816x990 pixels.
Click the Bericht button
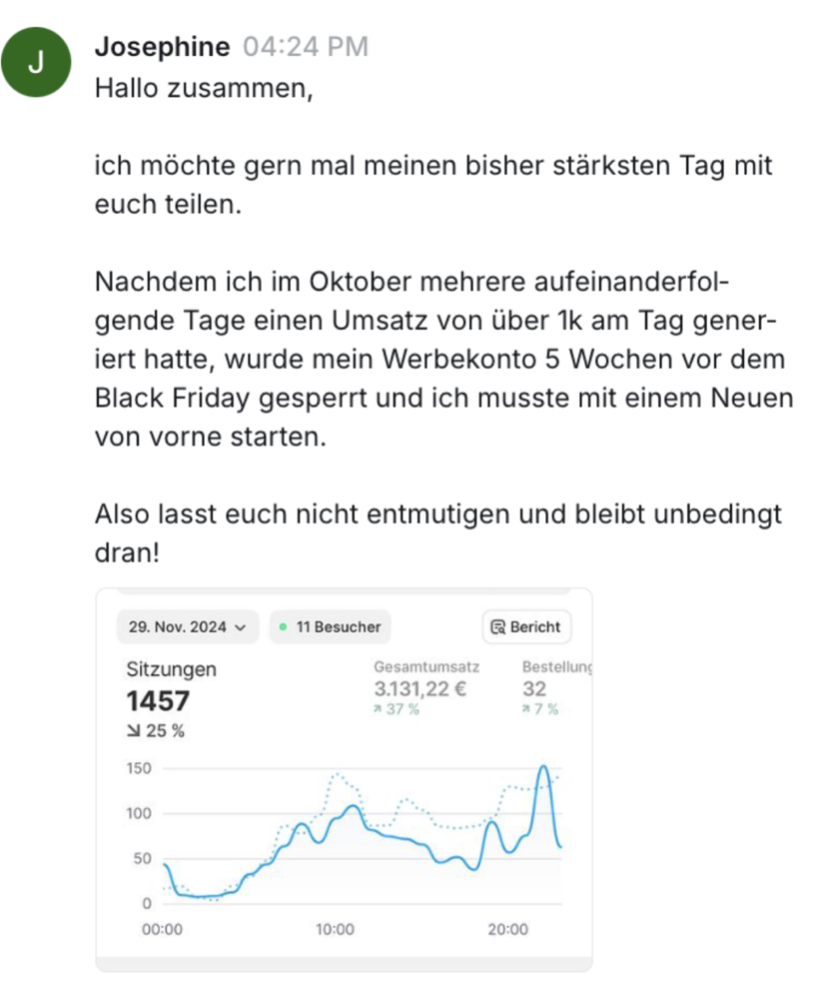pyautogui.click(x=526, y=627)
